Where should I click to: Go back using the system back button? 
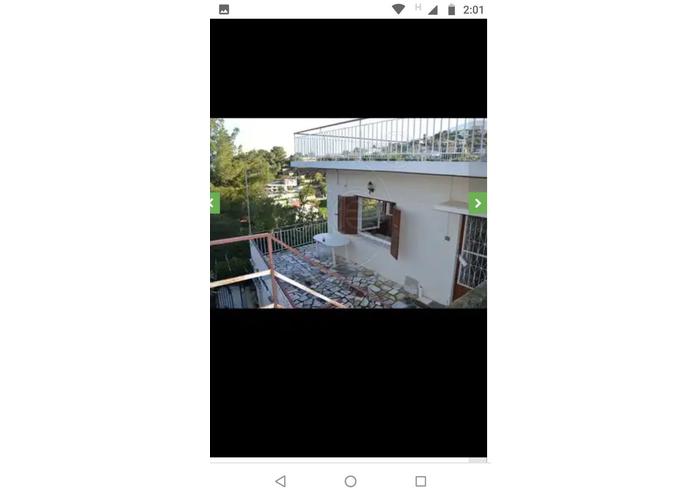pos(280,481)
